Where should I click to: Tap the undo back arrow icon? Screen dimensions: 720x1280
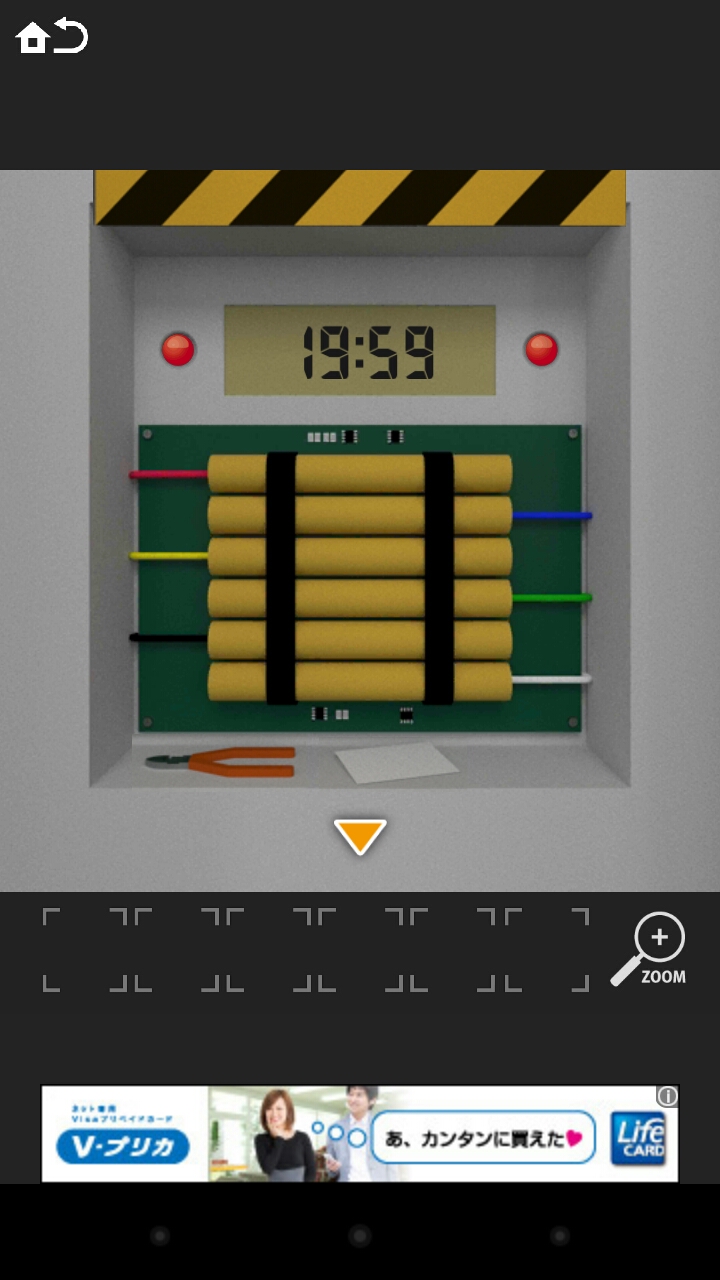click(x=71, y=35)
